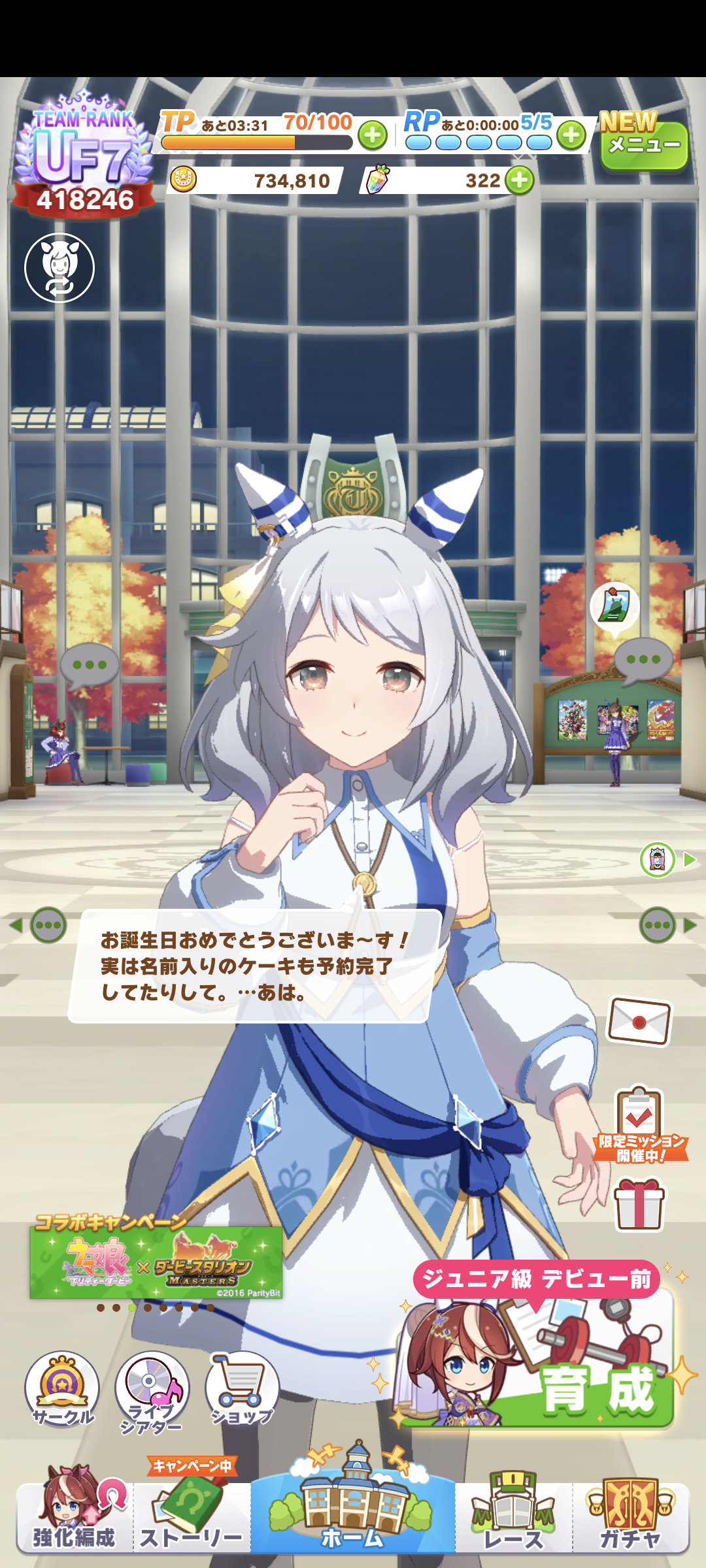Image resolution: width=706 pixels, height=1568 pixels.
Task: Switch to the レース tab
Action: pyautogui.click(x=514, y=1516)
